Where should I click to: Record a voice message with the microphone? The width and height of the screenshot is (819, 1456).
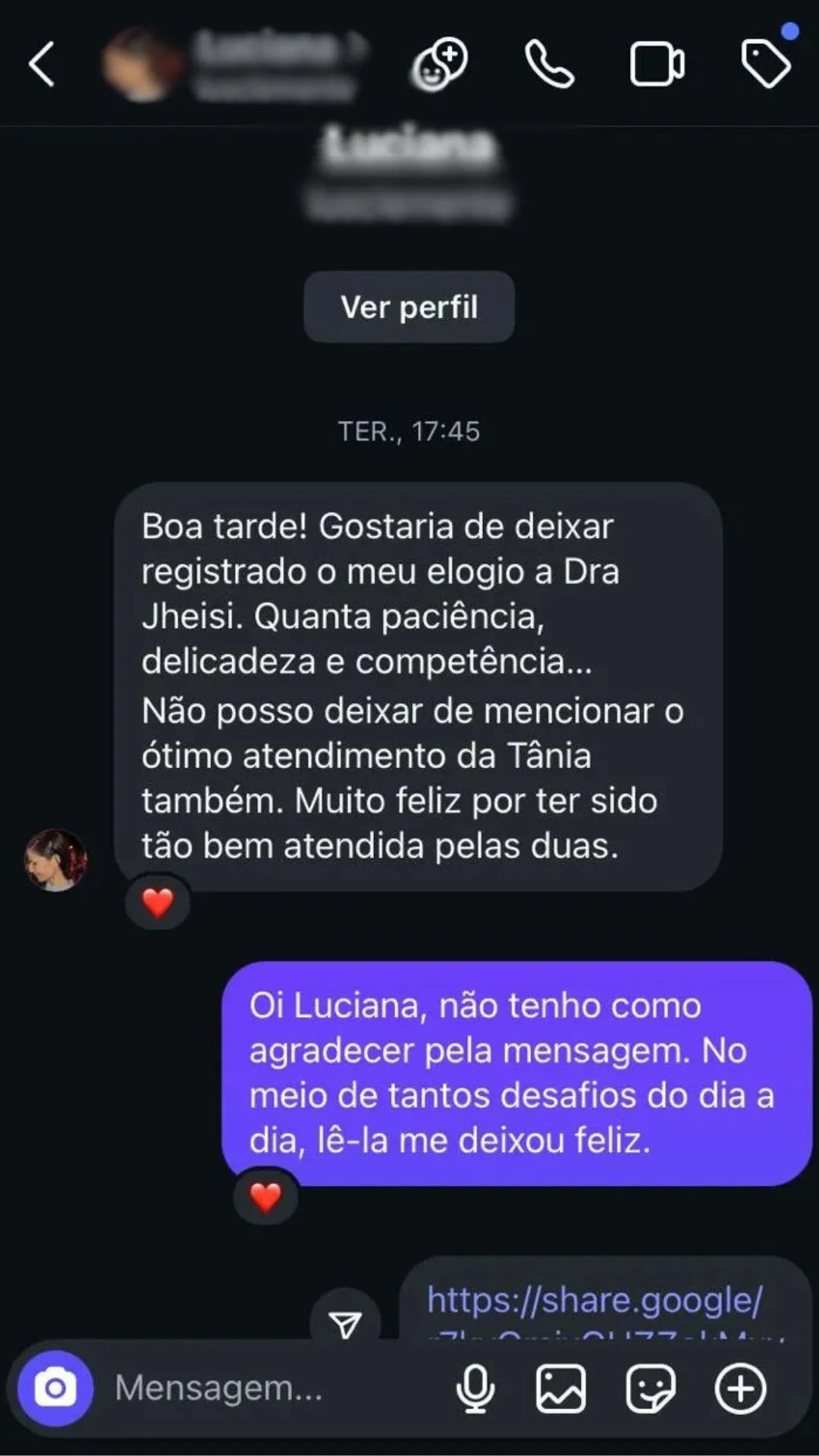pyautogui.click(x=475, y=1389)
